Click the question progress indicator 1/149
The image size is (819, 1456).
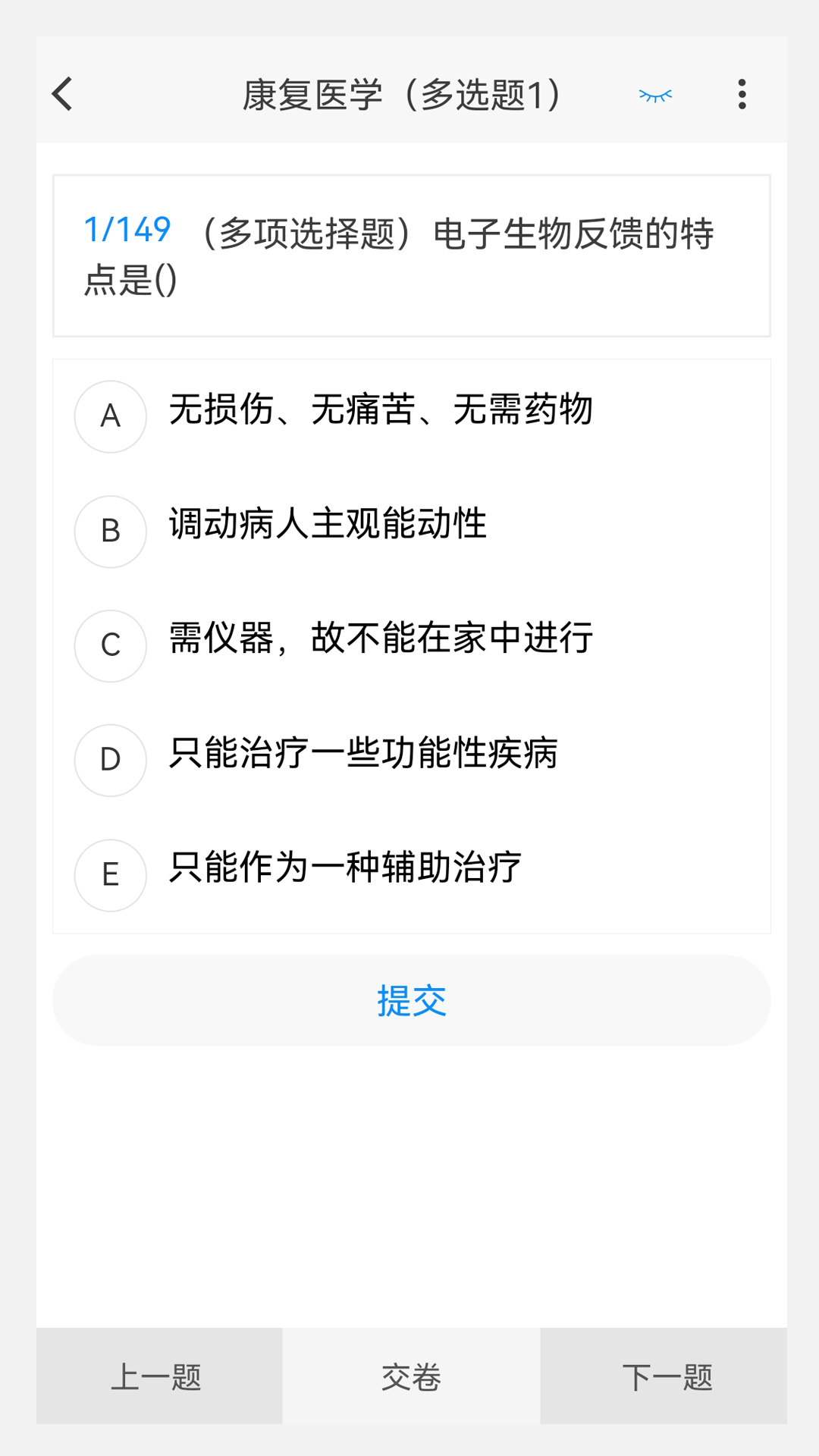click(128, 231)
